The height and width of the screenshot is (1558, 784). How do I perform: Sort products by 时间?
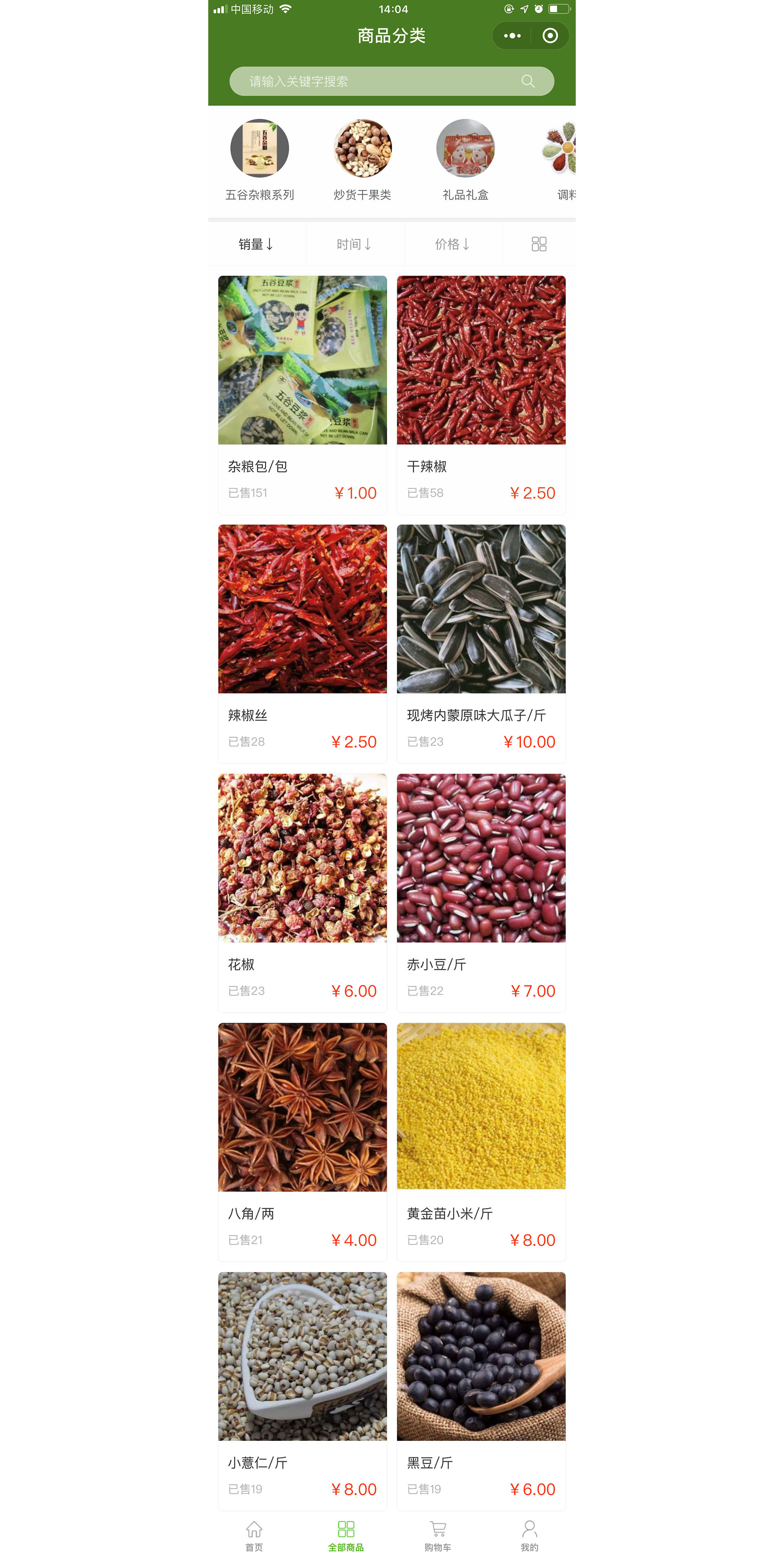(354, 244)
